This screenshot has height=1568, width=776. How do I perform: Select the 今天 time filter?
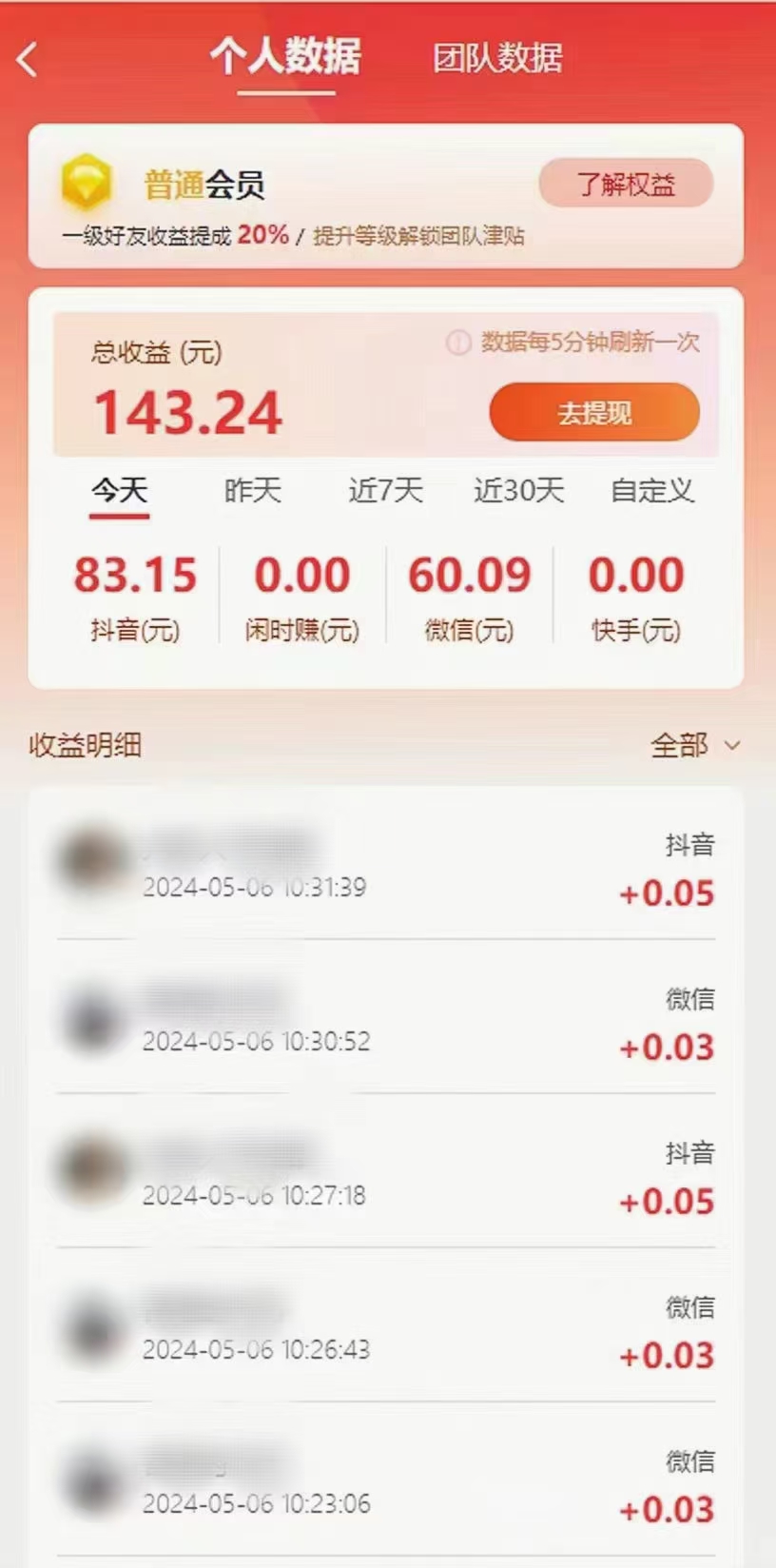click(120, 491)
